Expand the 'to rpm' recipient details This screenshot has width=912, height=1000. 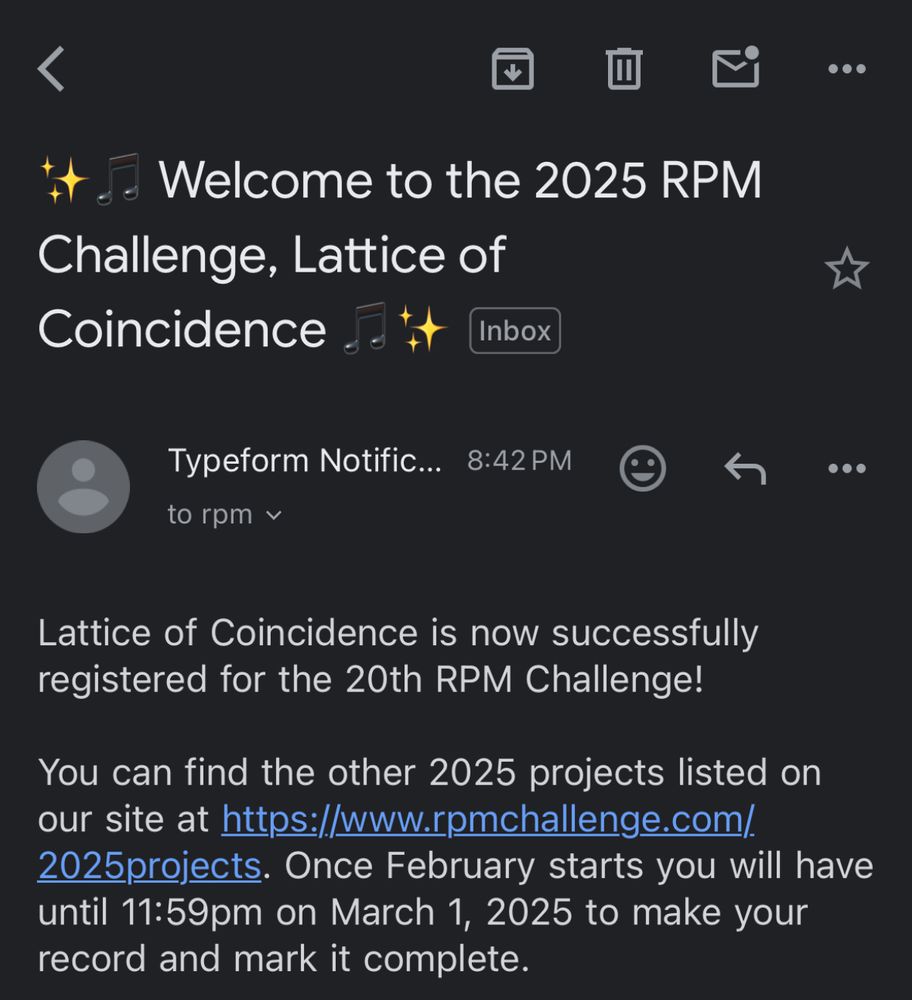[212, 514]
